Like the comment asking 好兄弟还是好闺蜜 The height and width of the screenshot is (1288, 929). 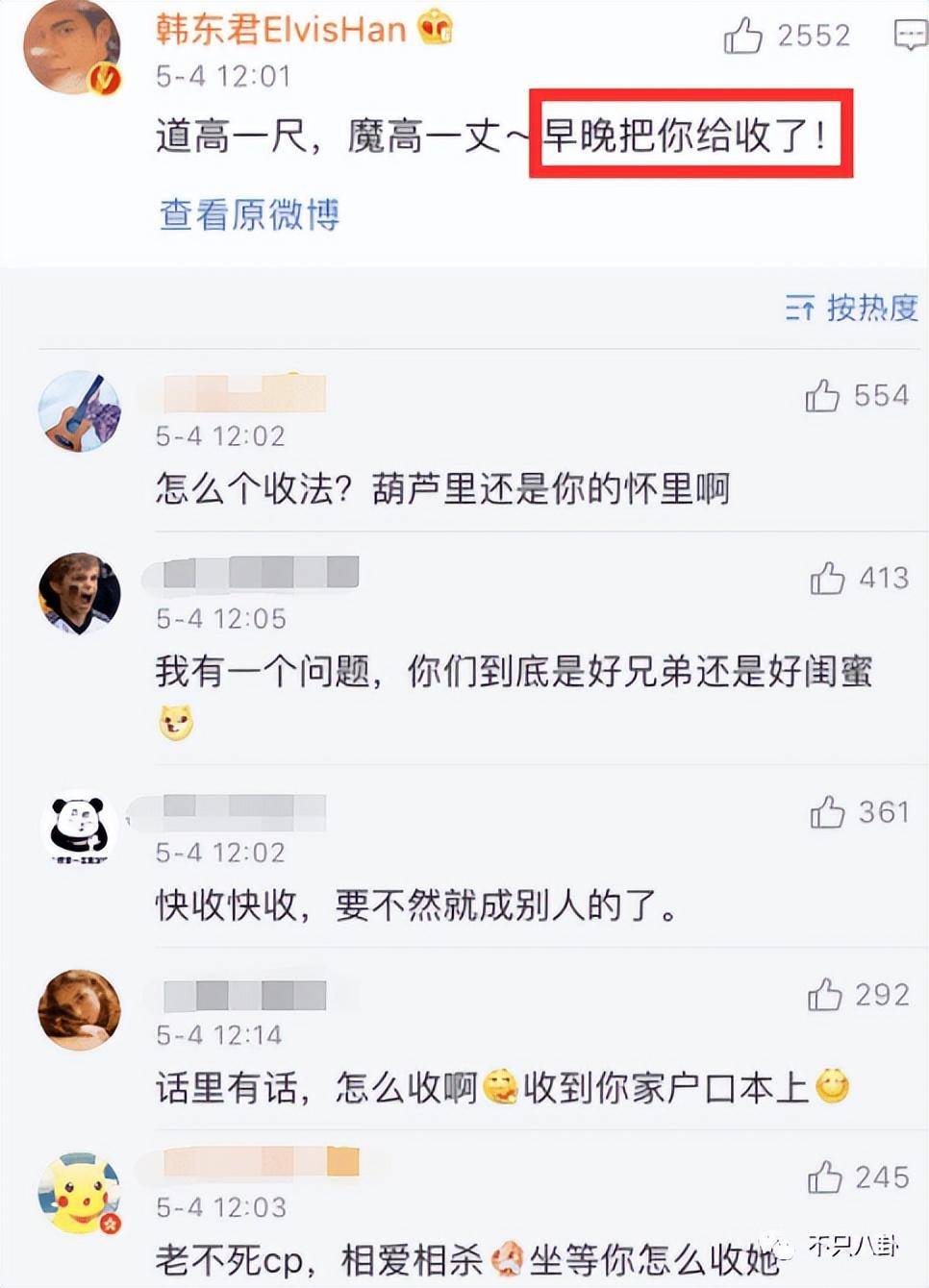tap(827, 578)
